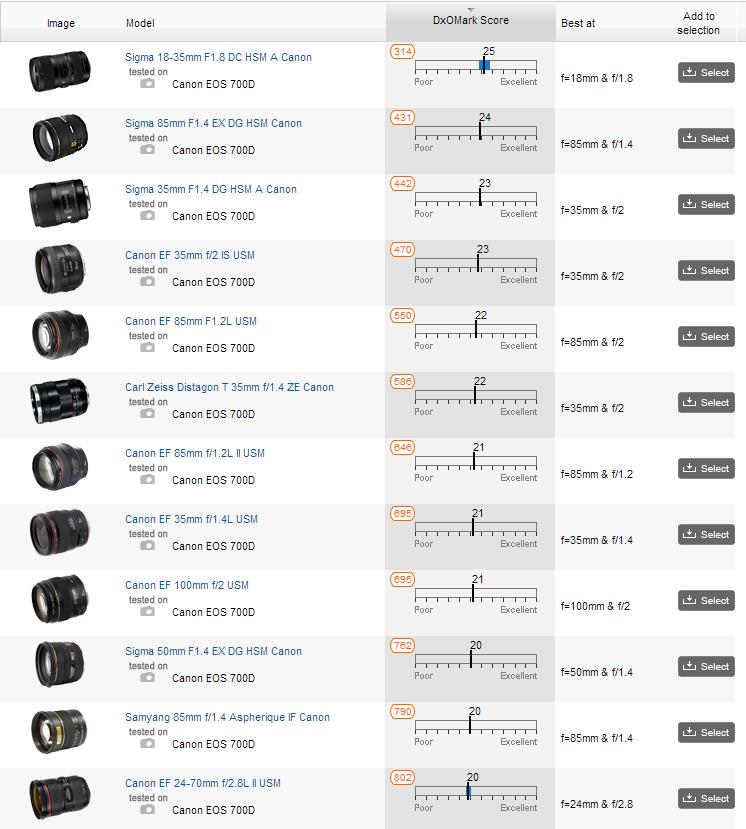Screen dimensions: 746x829
Task: Select the Sigma 35mm F1.4 DG HSM A lens
Action: click(x=706, y=205)
